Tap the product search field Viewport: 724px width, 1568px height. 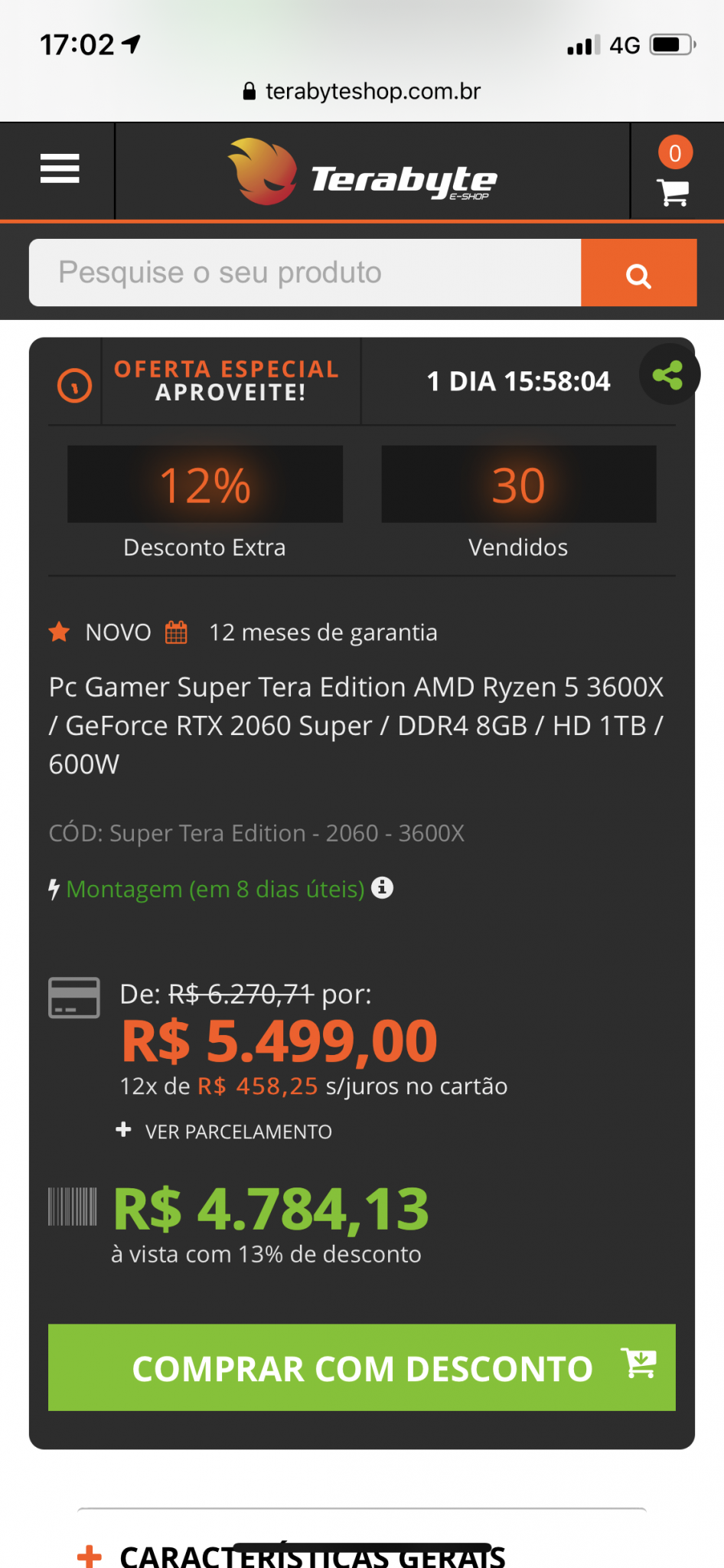pyautogui.click(x=305, y=273)
